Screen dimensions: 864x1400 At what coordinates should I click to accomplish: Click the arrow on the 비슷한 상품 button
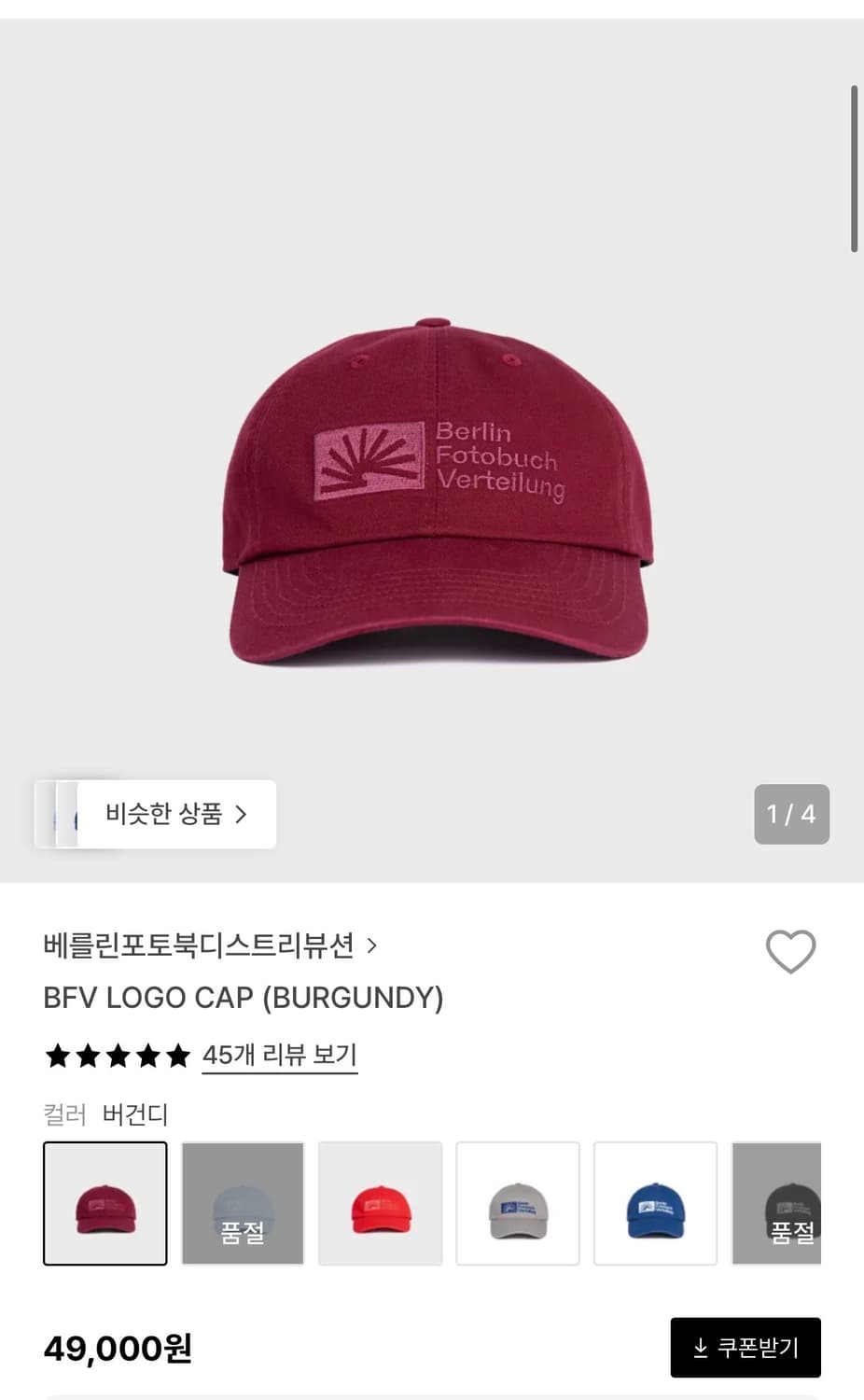coord(241,814)
